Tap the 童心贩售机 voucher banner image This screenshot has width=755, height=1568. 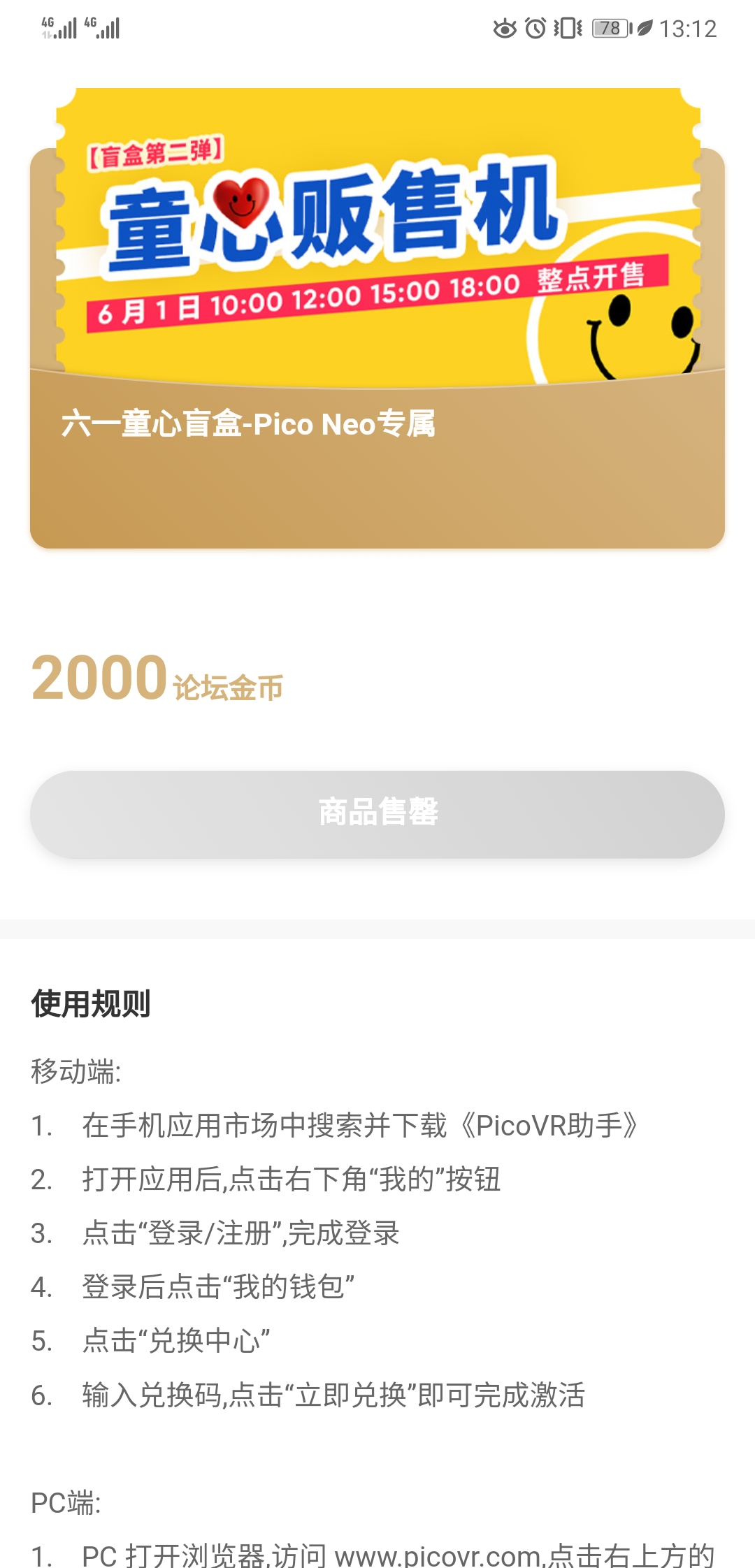[377, 231]
